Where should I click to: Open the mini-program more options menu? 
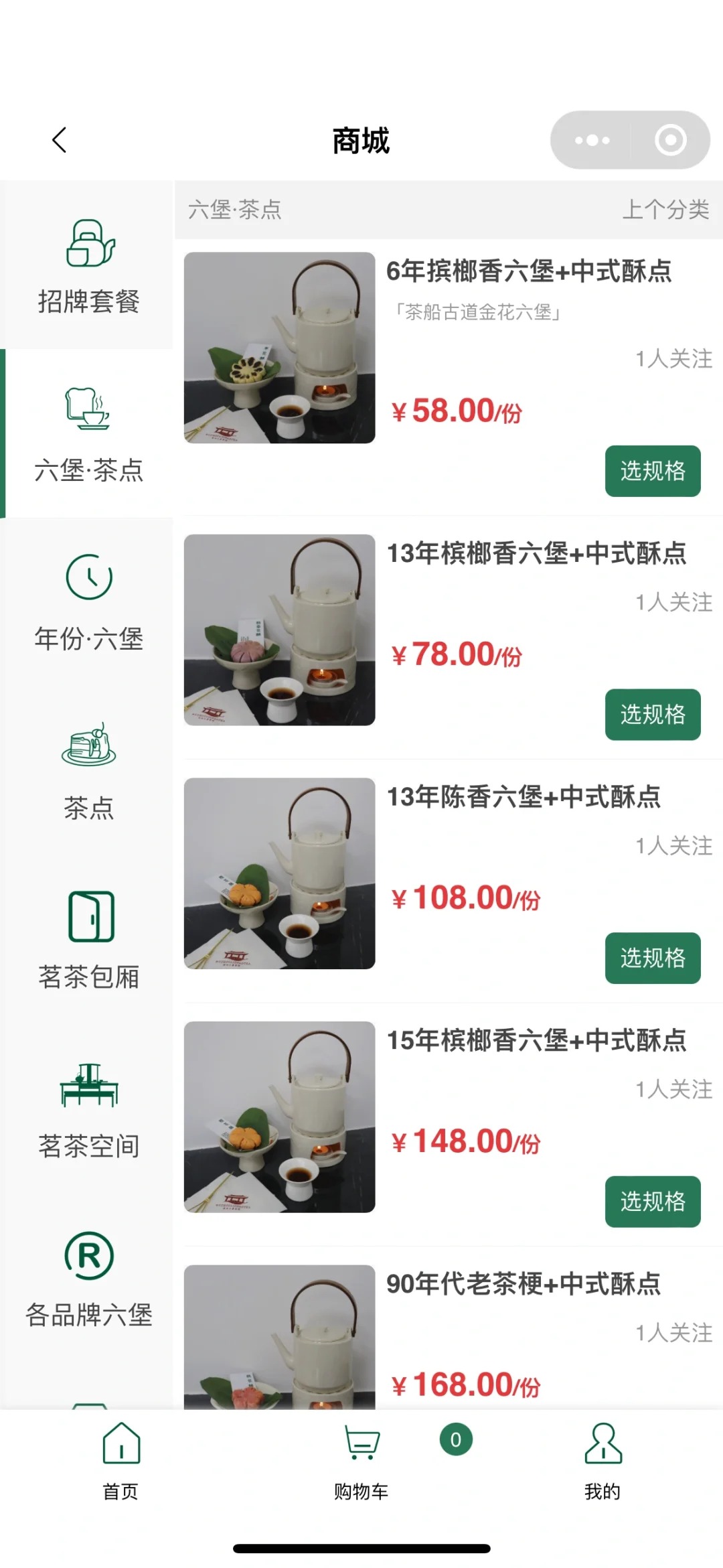coord(592,140)
